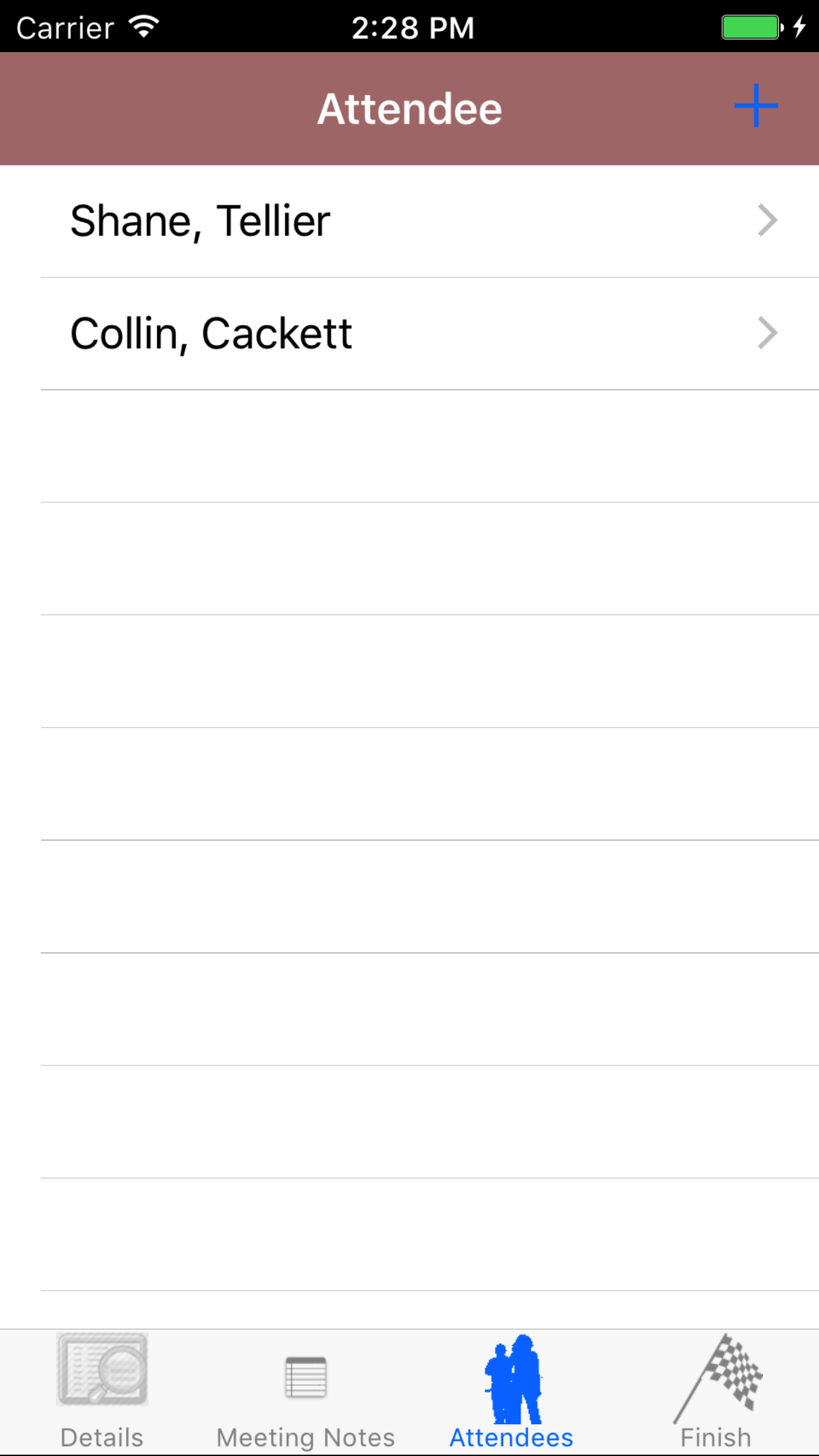Open the Finish tab
This screenshot has width=819, height=1456.
[716, 1391]
